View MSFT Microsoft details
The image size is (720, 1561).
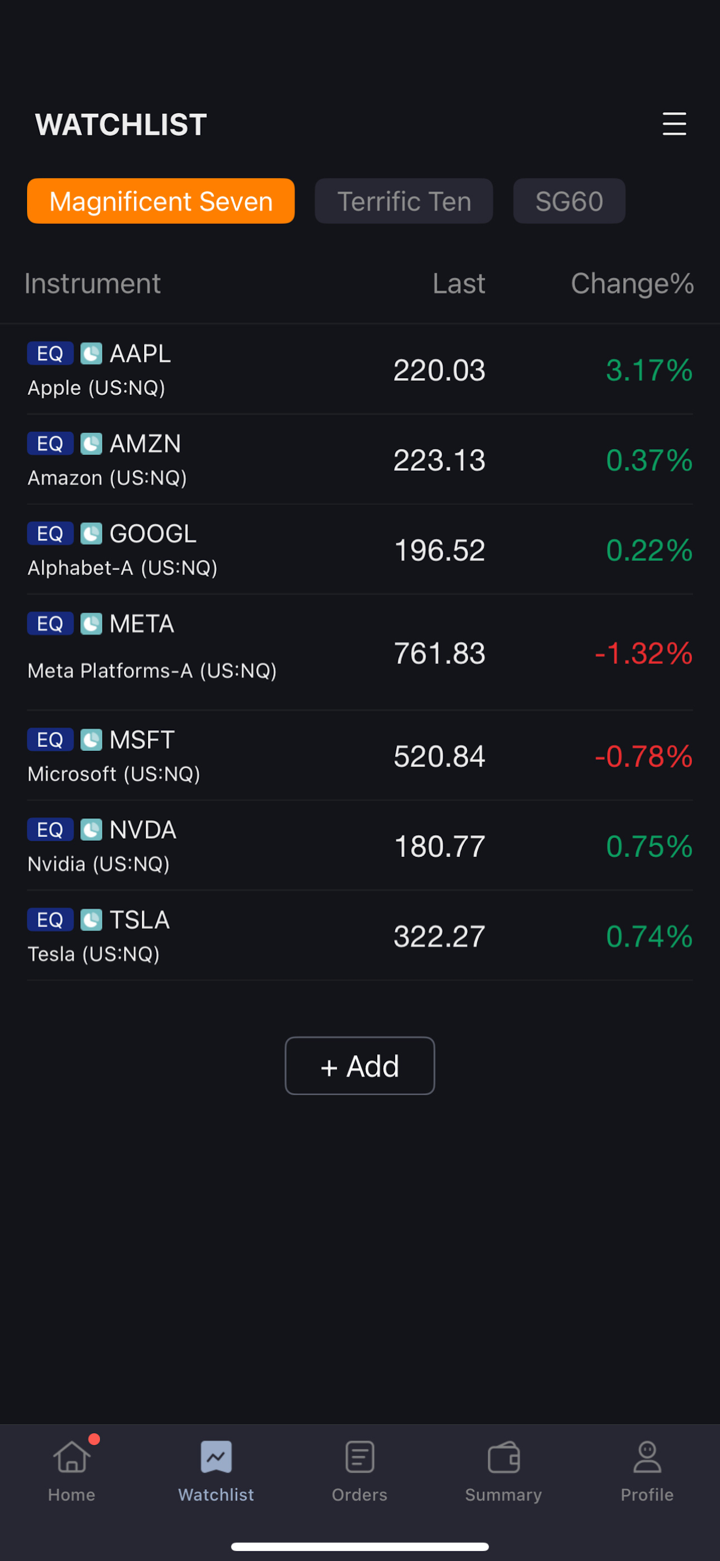tap(360, 756)
